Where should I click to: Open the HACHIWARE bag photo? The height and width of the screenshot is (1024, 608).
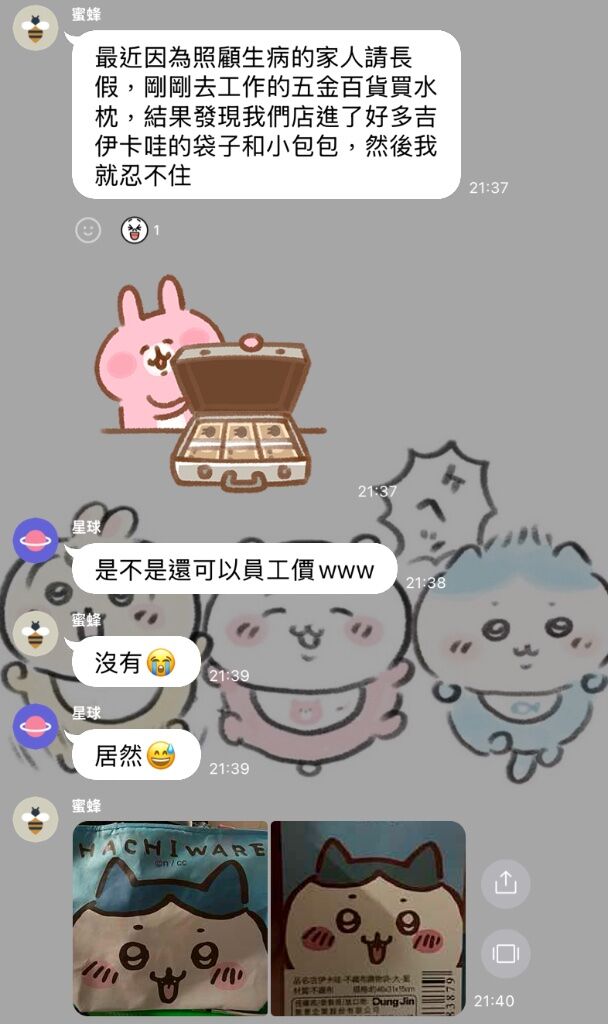point(170,918)
